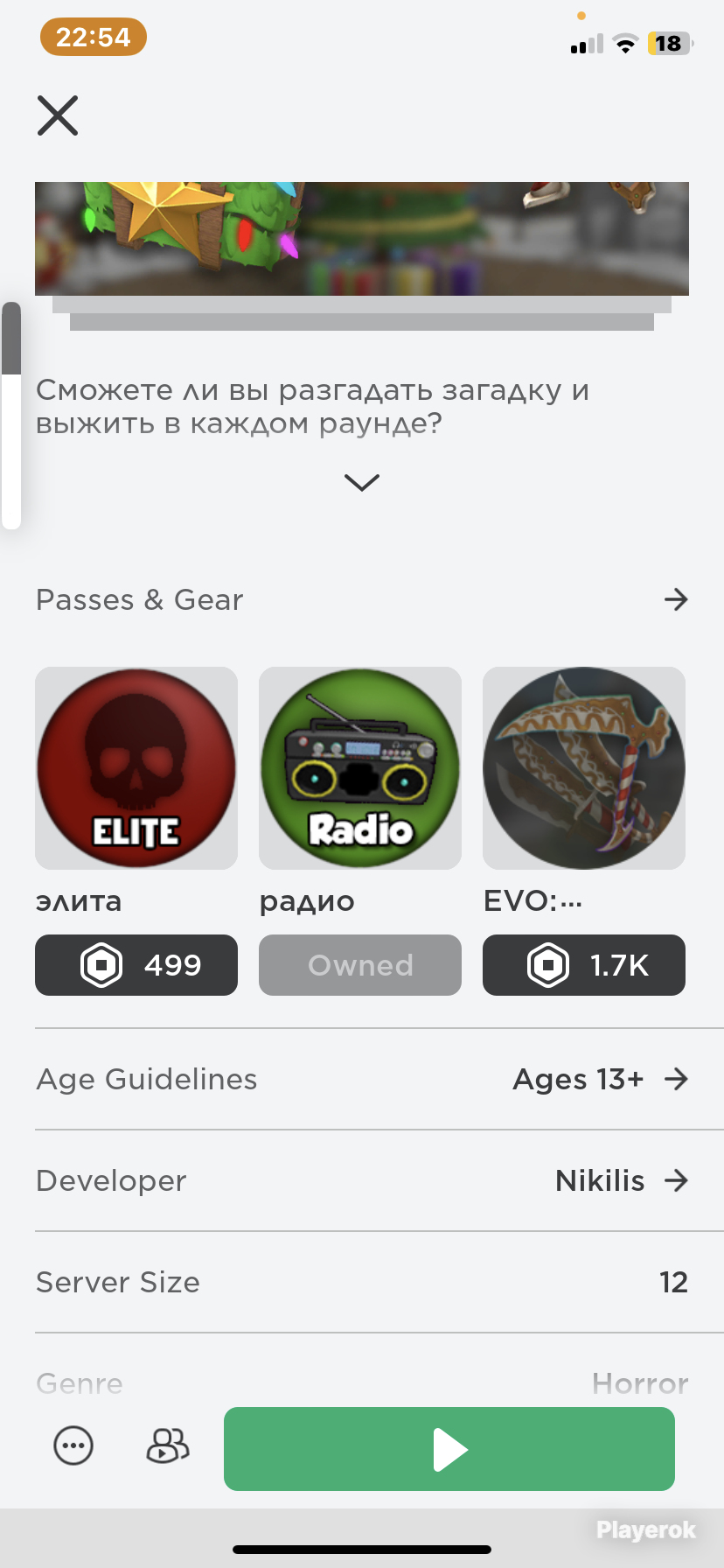Open the ELITE pass tile

[x=136, y=768]
